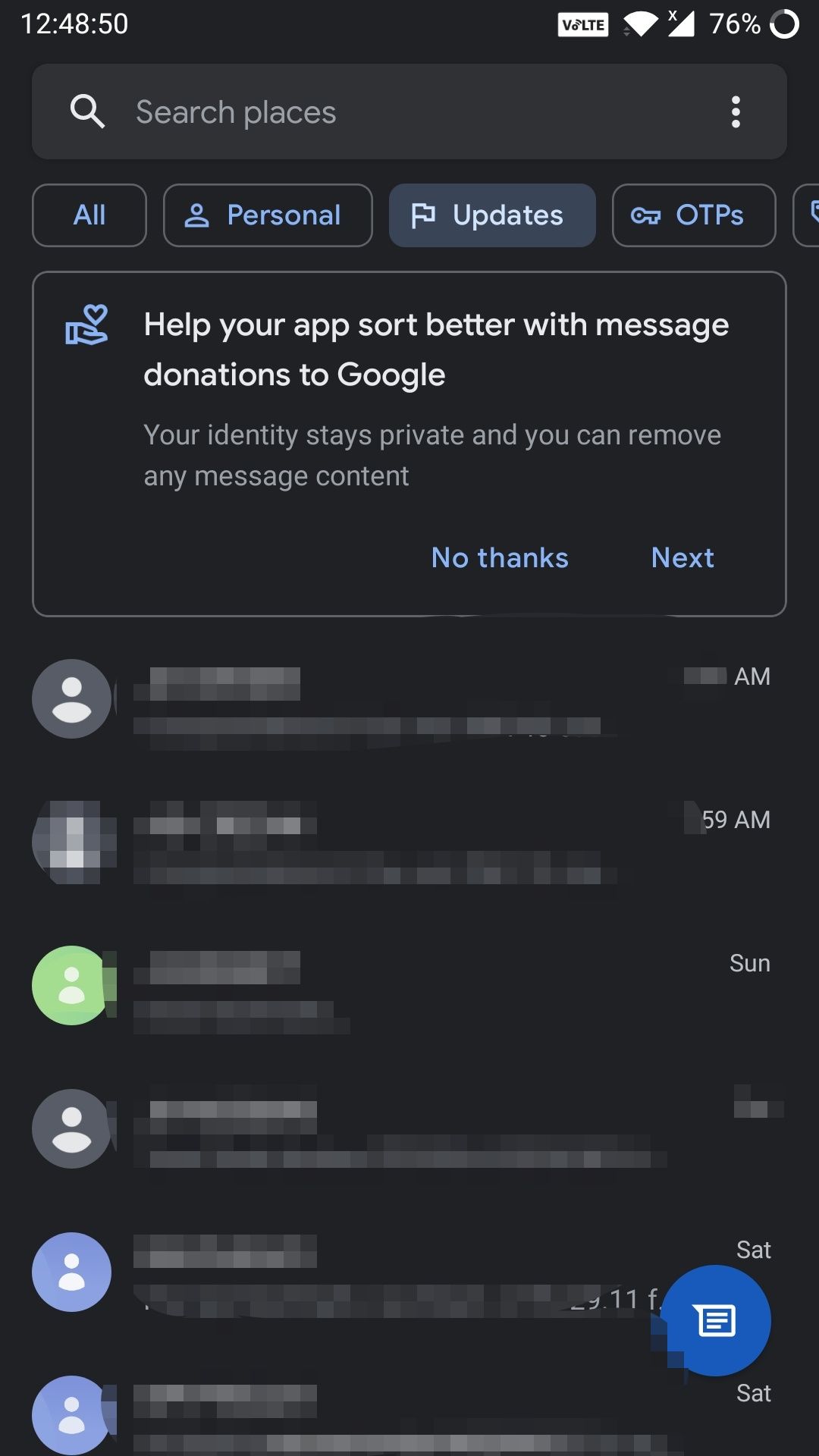819x1456 pixels.
Task: Switch to the All tab
Action: [x=89, y=215]
